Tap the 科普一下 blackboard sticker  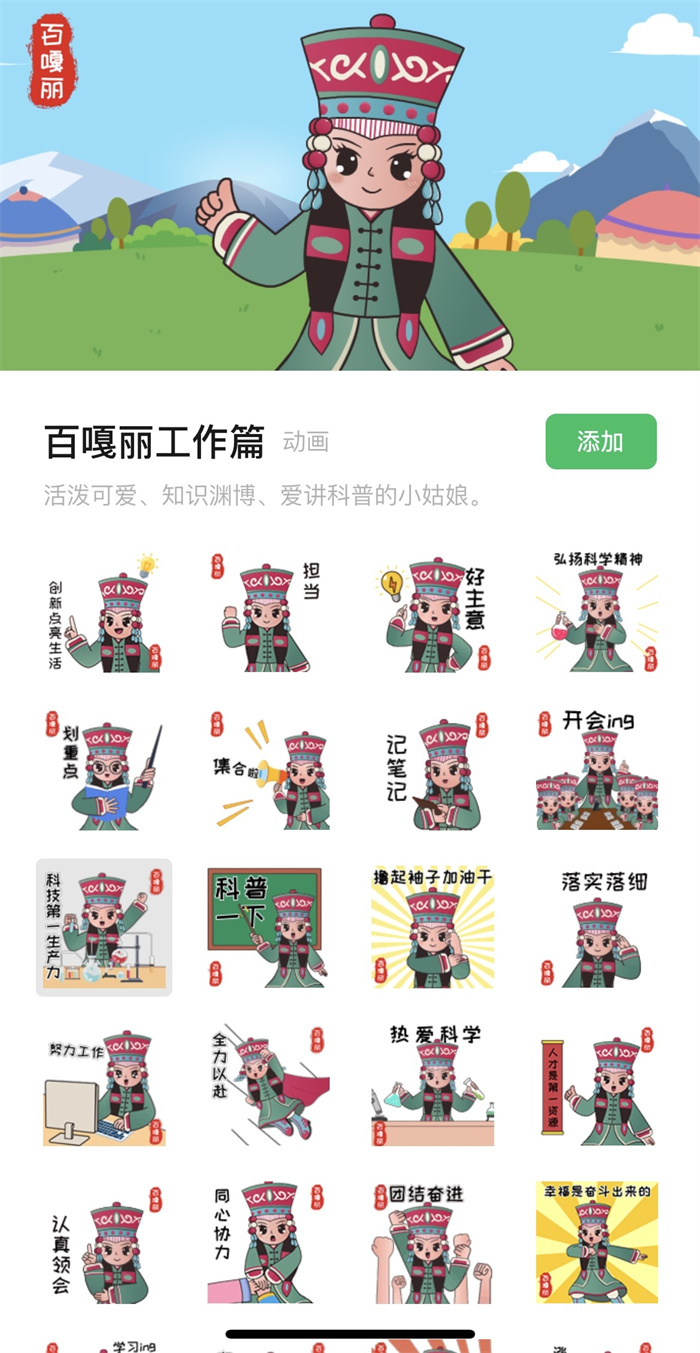[268, 928]
